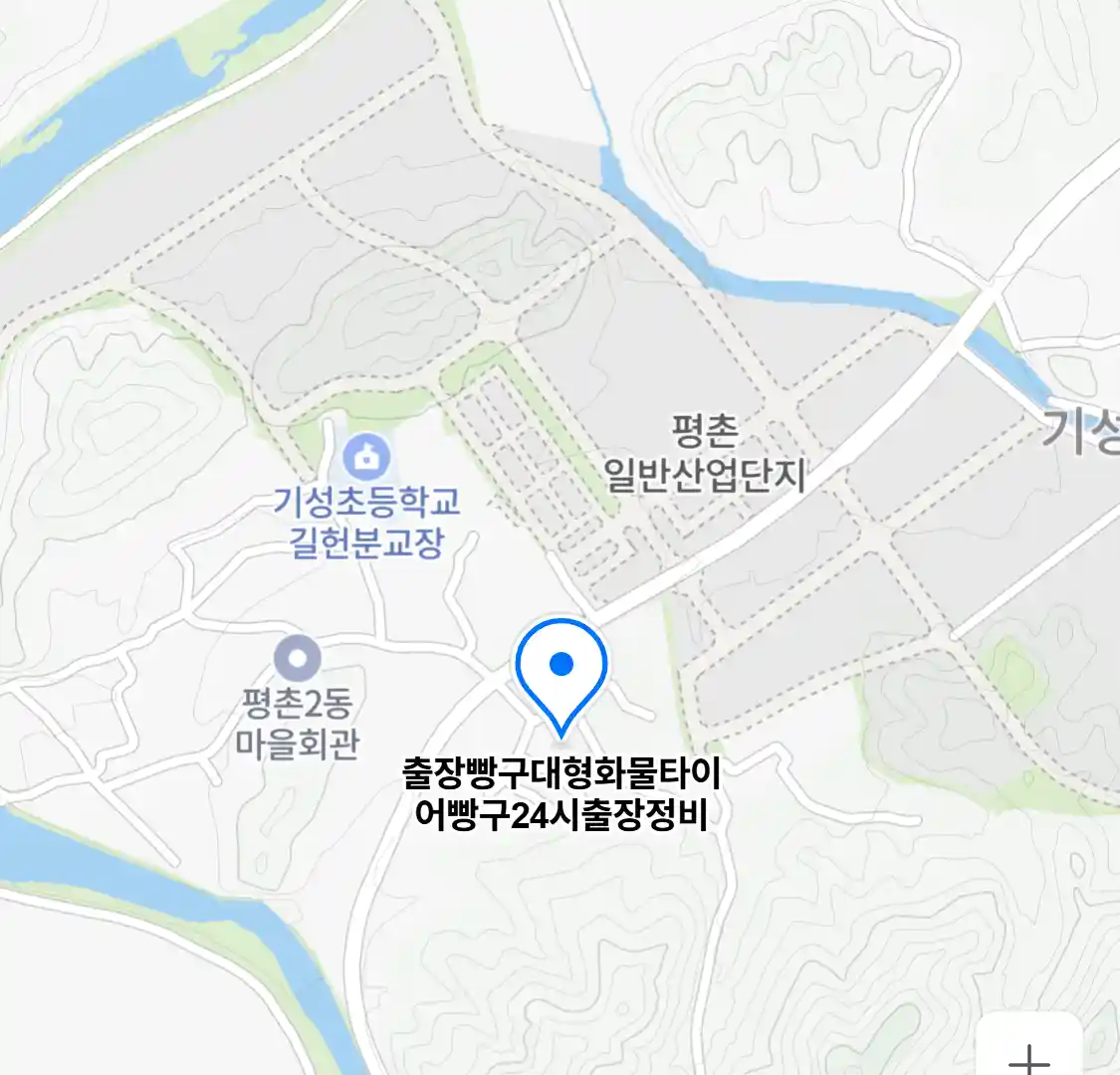
Task: Select the 평촌2동 마을회관 place marker
Action: point(297,659)
